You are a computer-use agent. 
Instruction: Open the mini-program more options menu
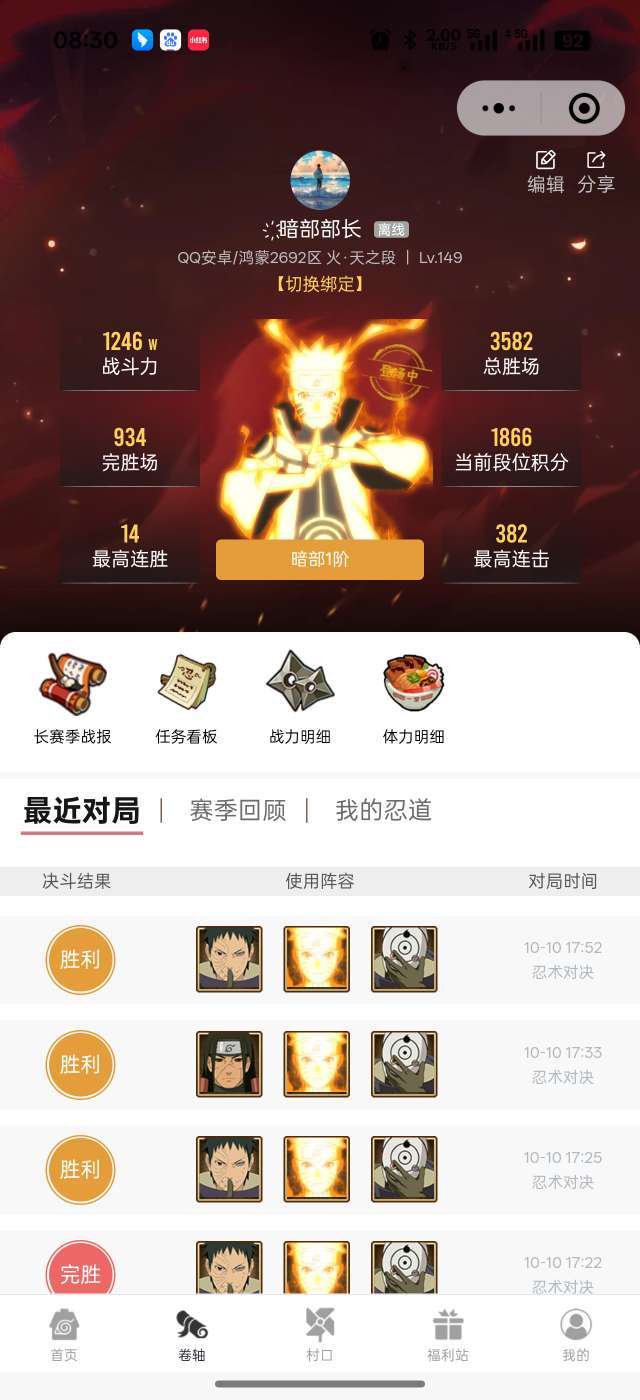click(x=499, y=108)
